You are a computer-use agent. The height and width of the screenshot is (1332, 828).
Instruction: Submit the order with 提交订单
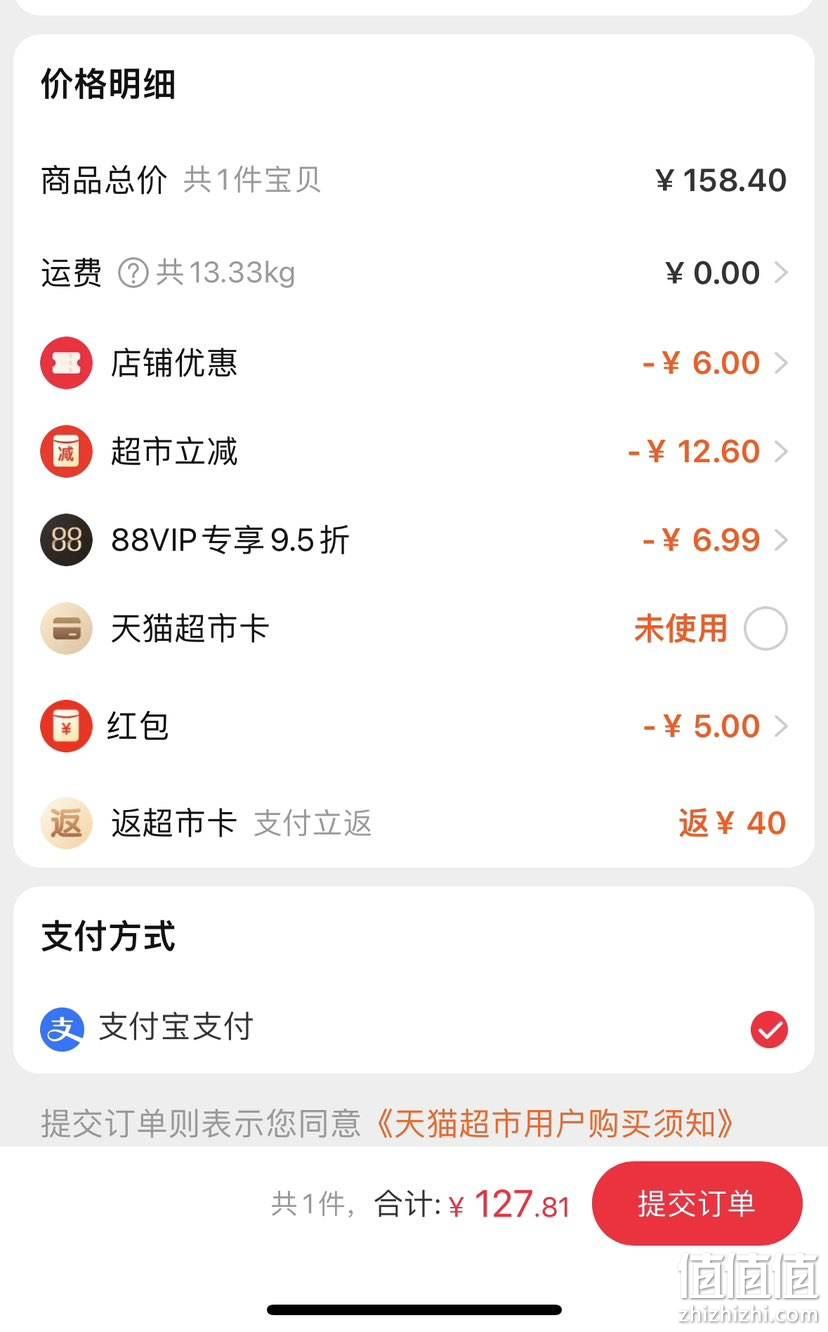pyautogui.click(x=696, y=1203)
